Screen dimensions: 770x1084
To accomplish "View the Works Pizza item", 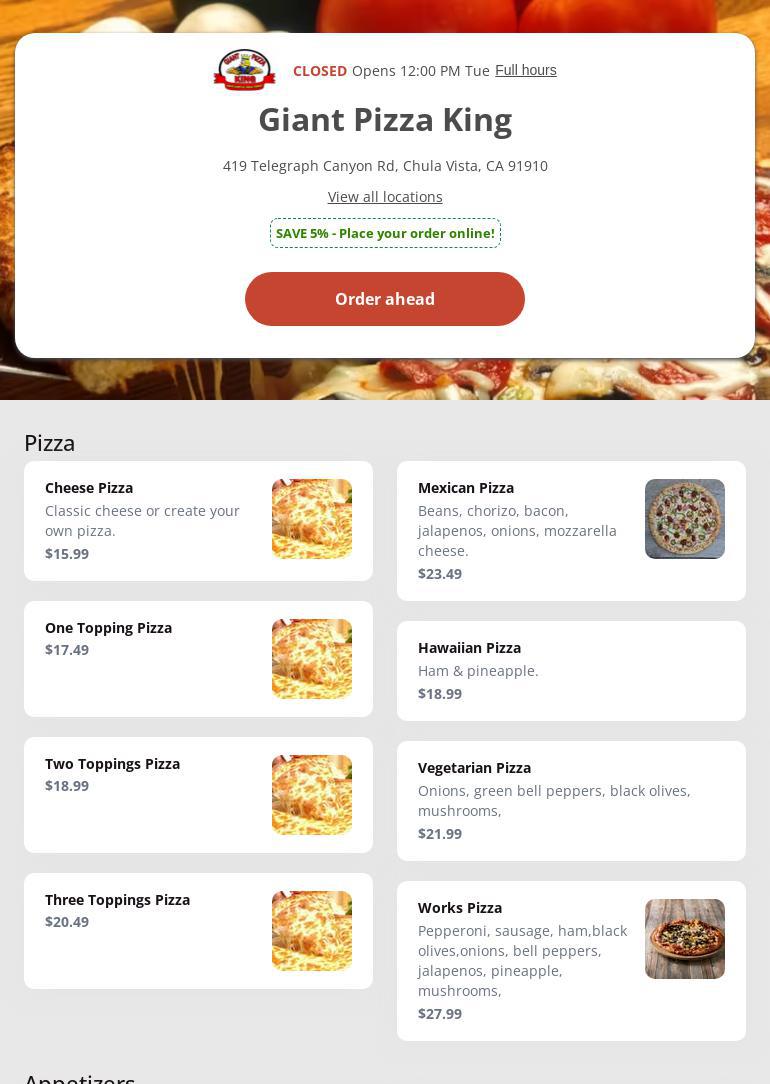I will pyautogui.click(x=571, y=961).
